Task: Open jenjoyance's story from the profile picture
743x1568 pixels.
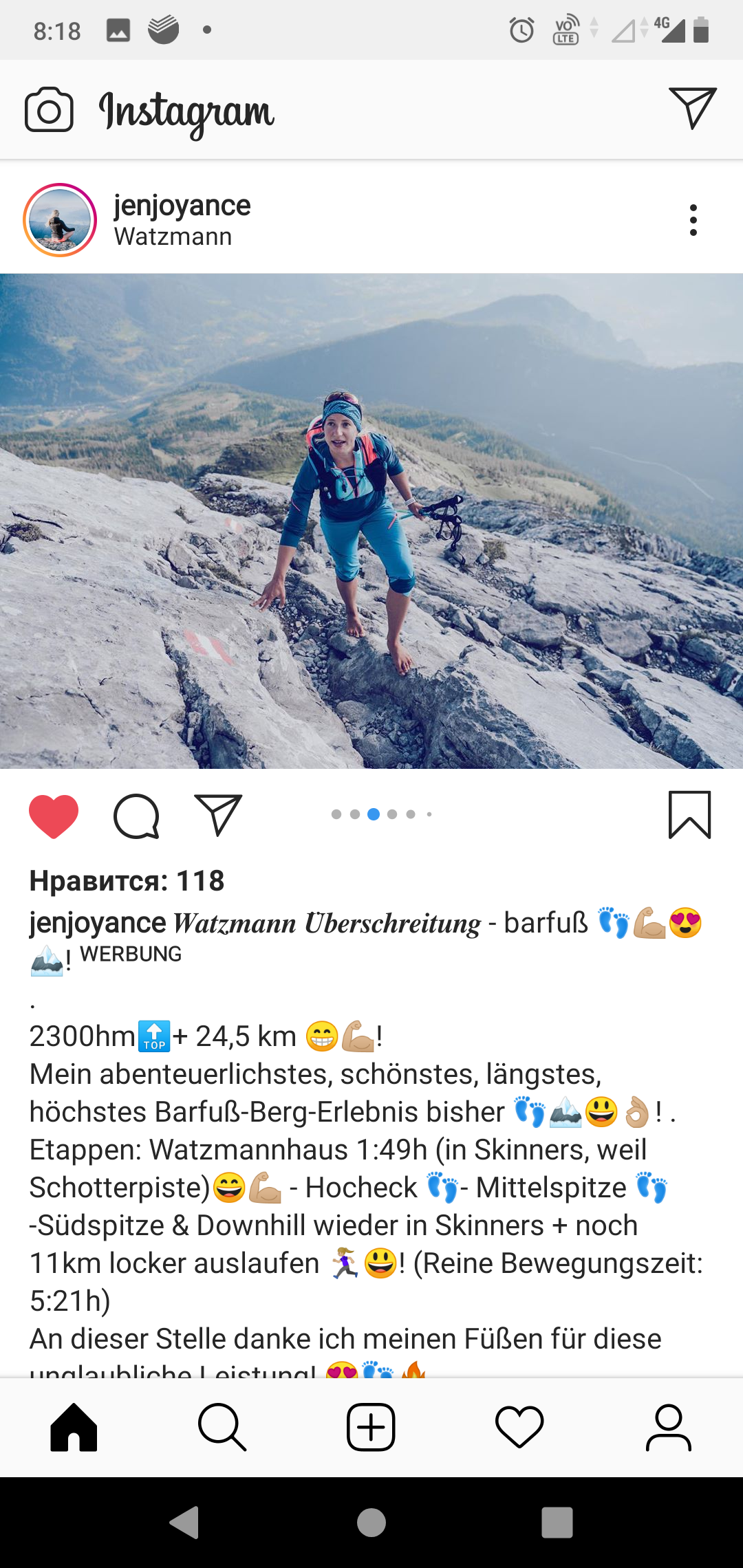Action: pos(60,220)
